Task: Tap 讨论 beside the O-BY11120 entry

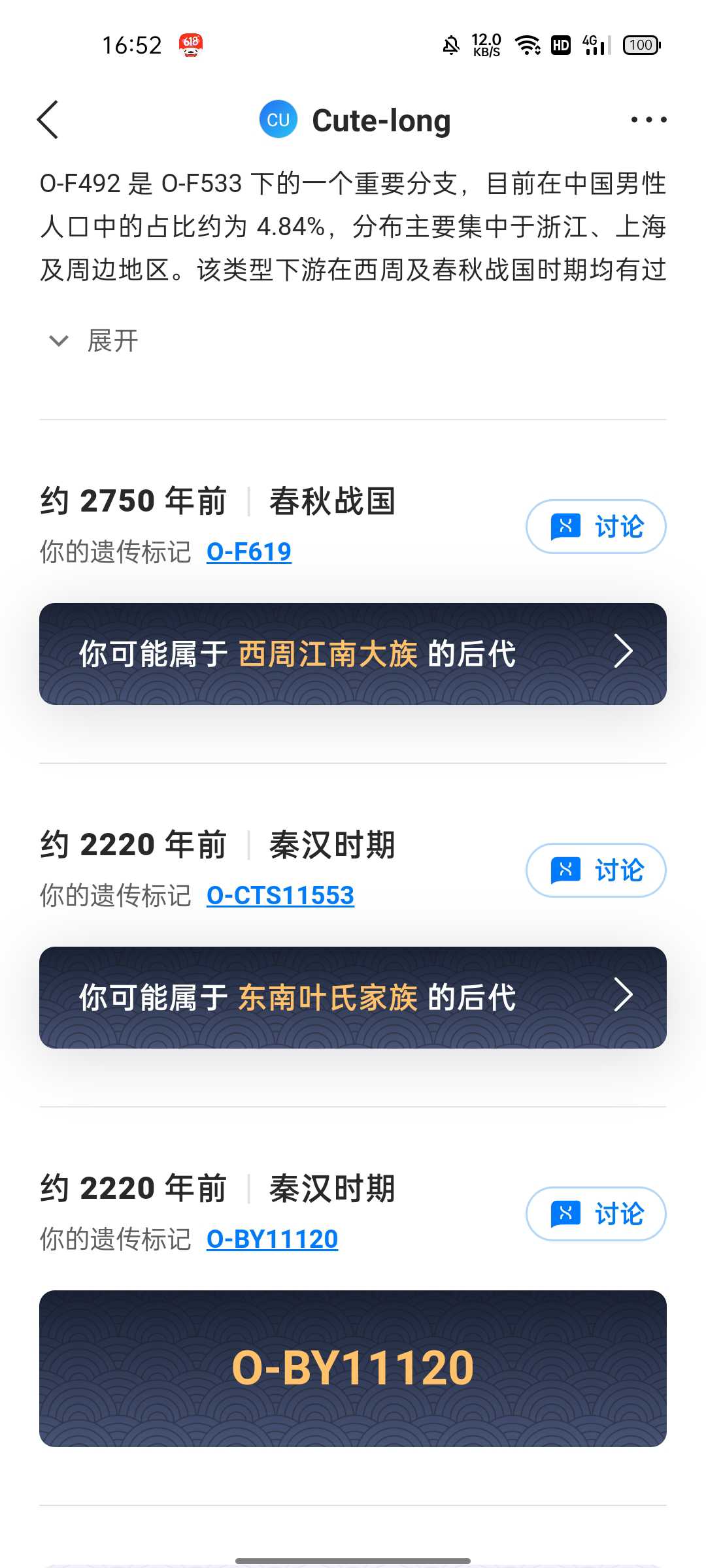Action: tap(596, 1214)
